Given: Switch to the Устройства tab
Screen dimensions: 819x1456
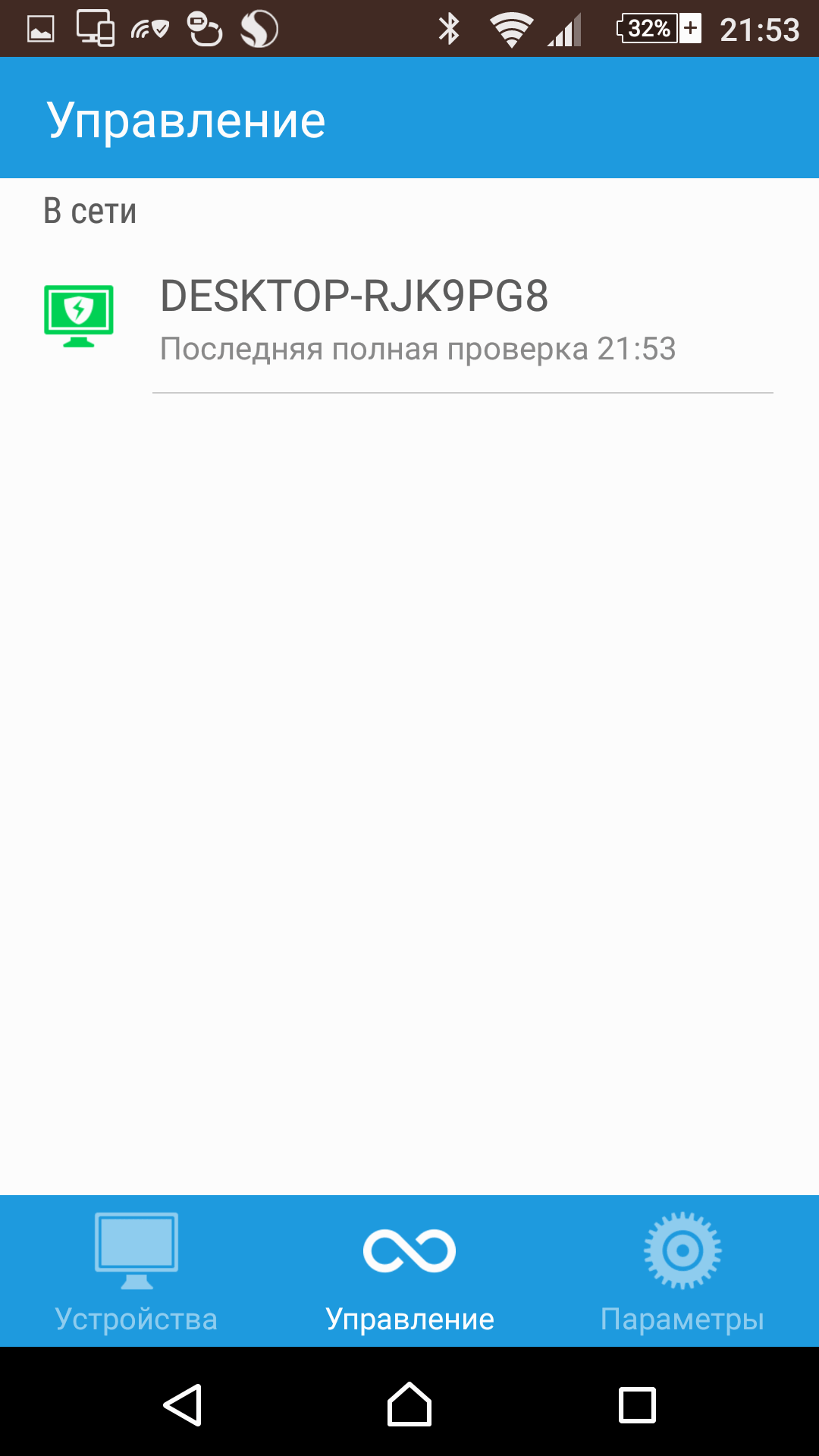Looking at the screenshot, I should (136, 1272).
